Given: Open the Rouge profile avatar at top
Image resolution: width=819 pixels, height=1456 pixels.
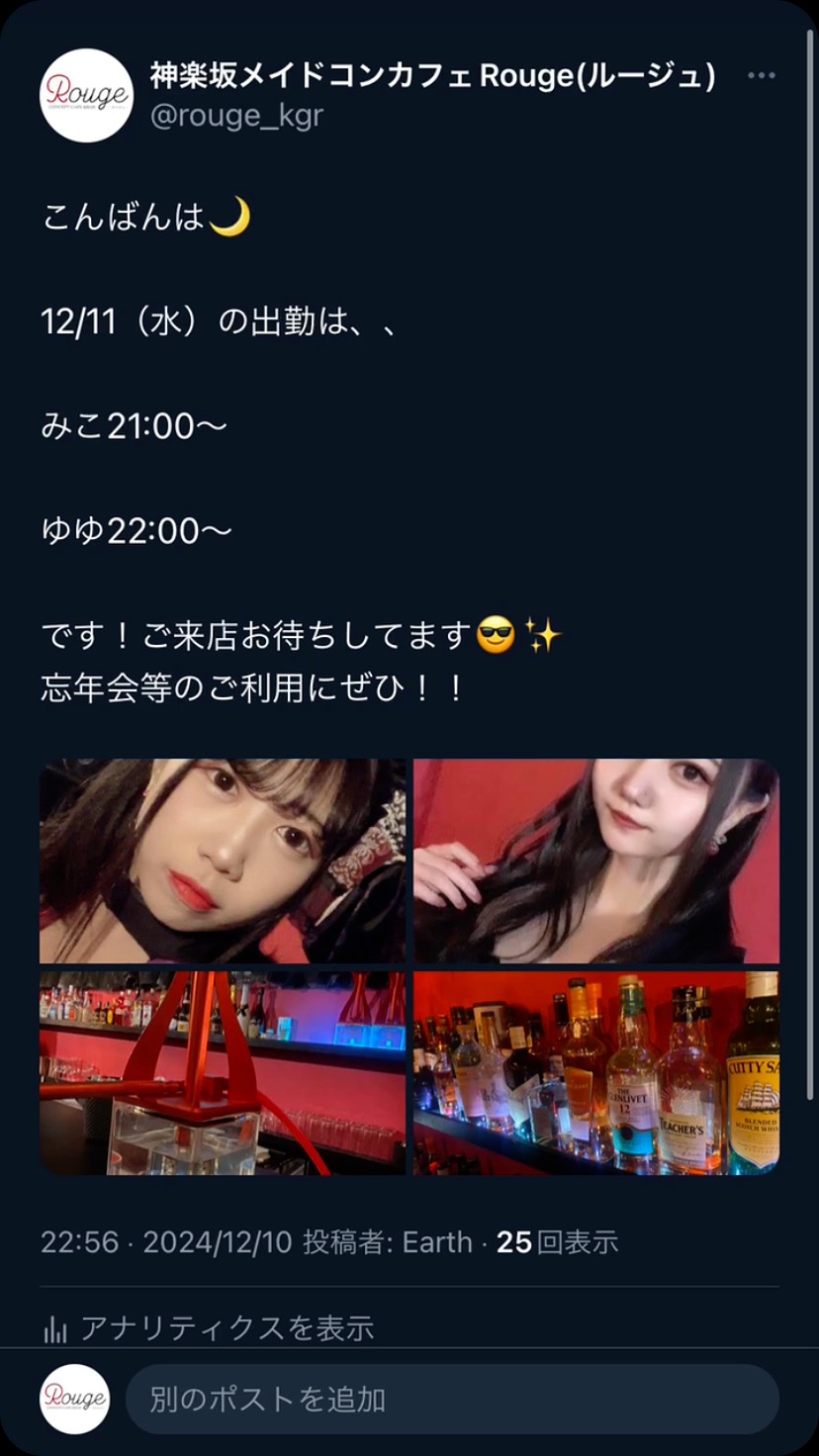Looking at the screenshot, I should coord(86,95).
